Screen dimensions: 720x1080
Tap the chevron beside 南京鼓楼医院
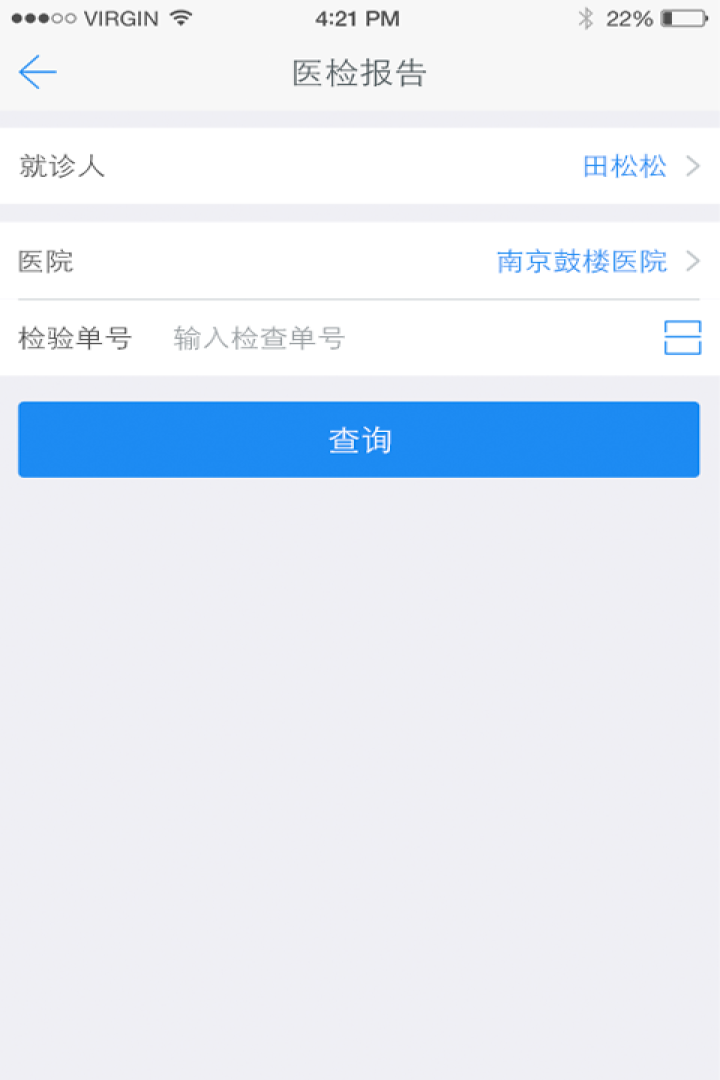(x=692, y=261)
